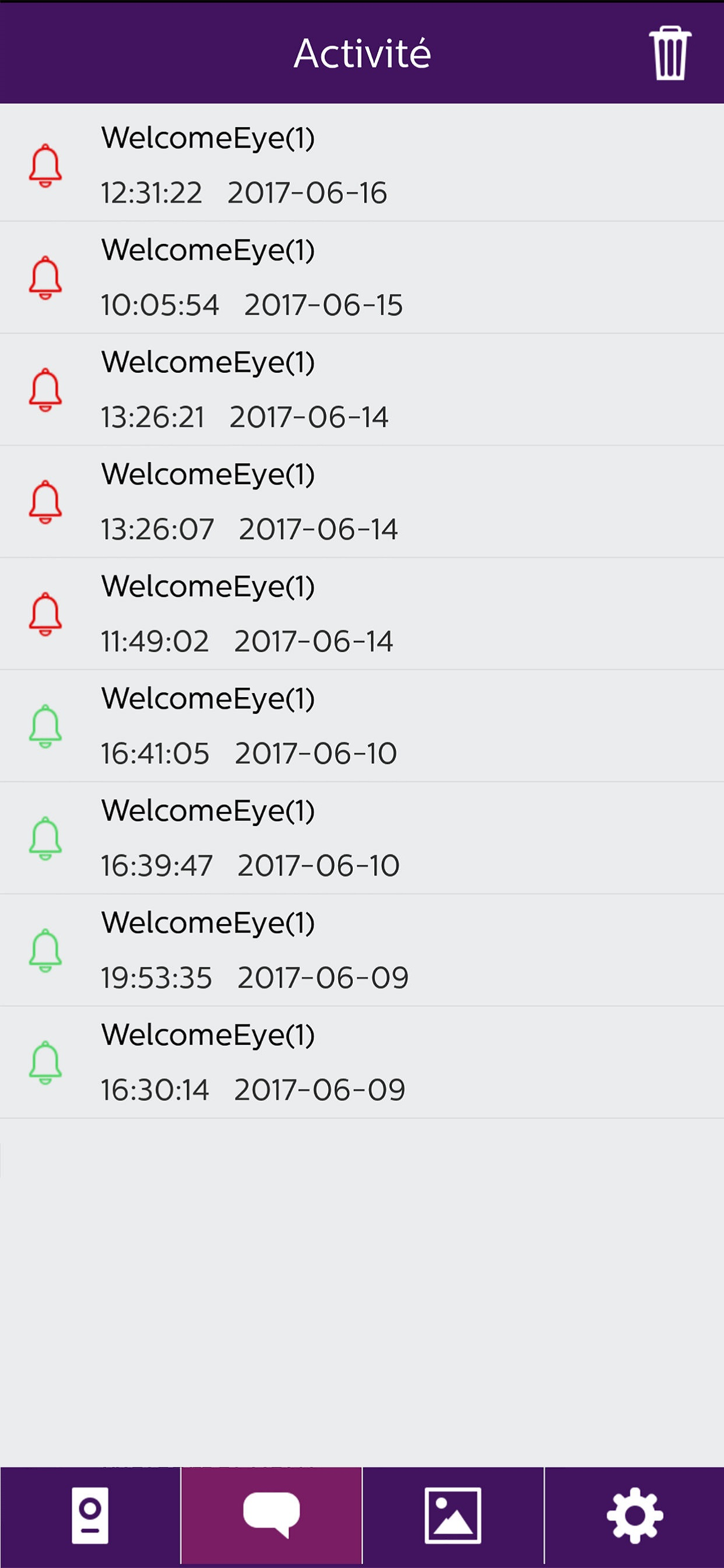Click the green bell on the 16:30:14 entry

coord(45,1062)
